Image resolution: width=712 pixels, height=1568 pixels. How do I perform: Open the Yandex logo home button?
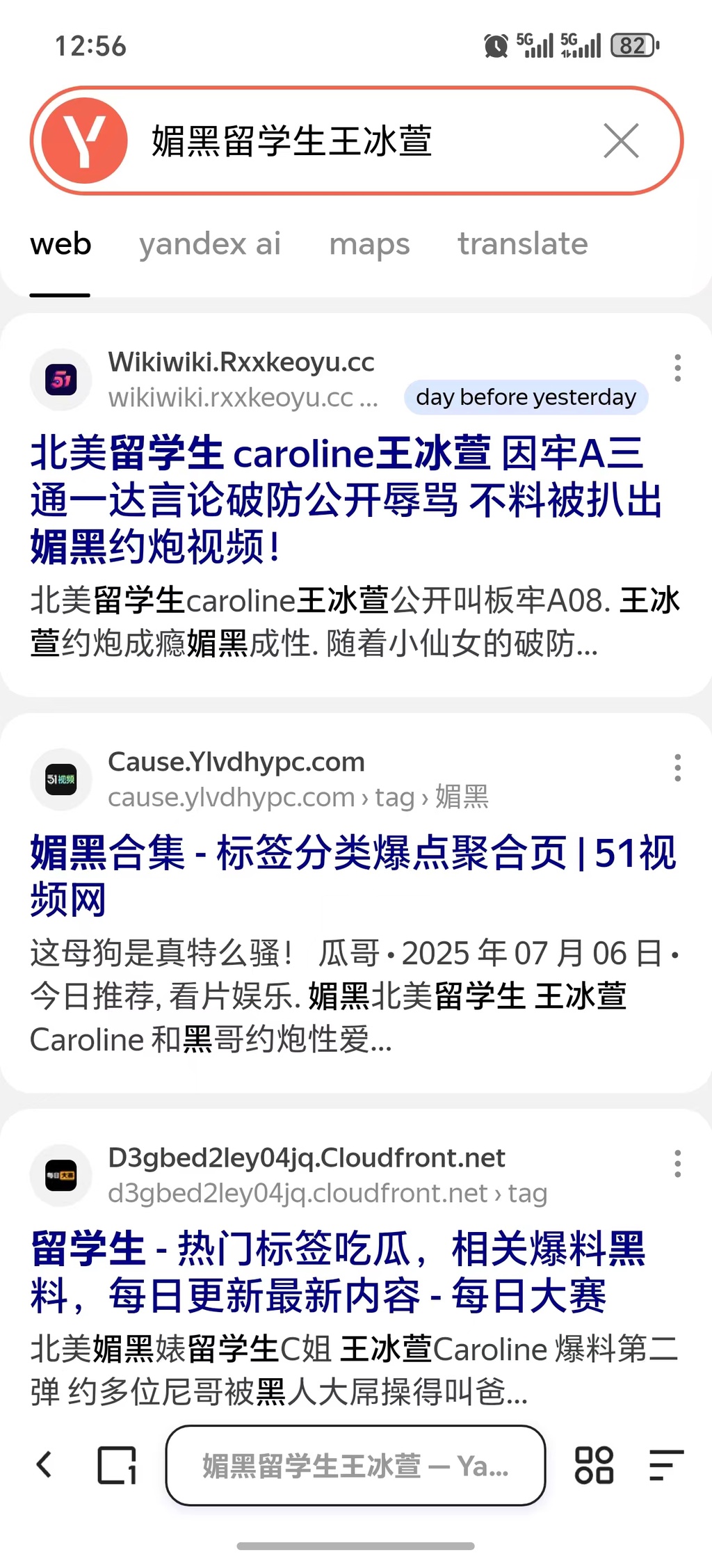pos(85,141)
